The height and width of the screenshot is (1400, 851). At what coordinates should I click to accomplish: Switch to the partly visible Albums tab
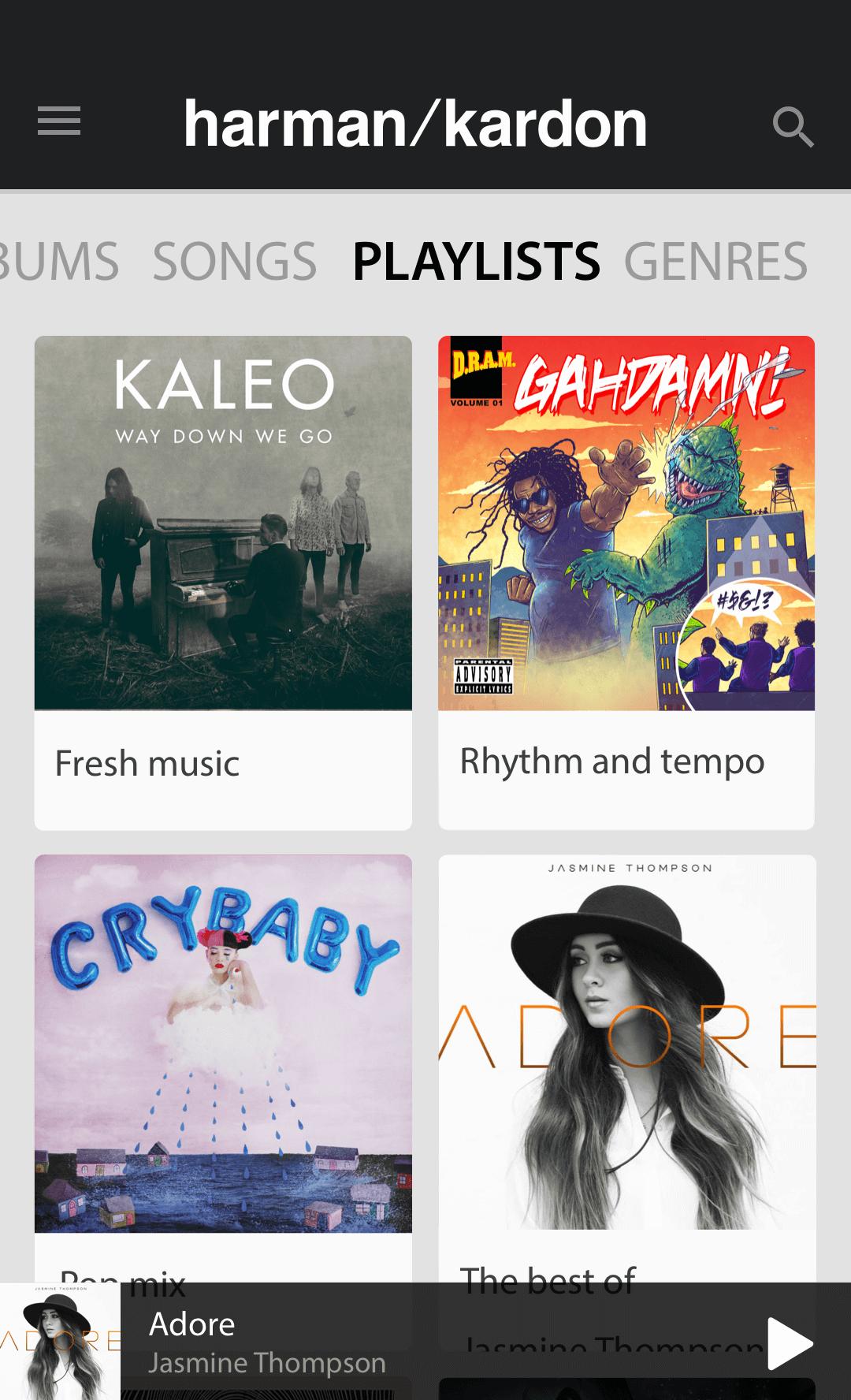click(59, 262)
